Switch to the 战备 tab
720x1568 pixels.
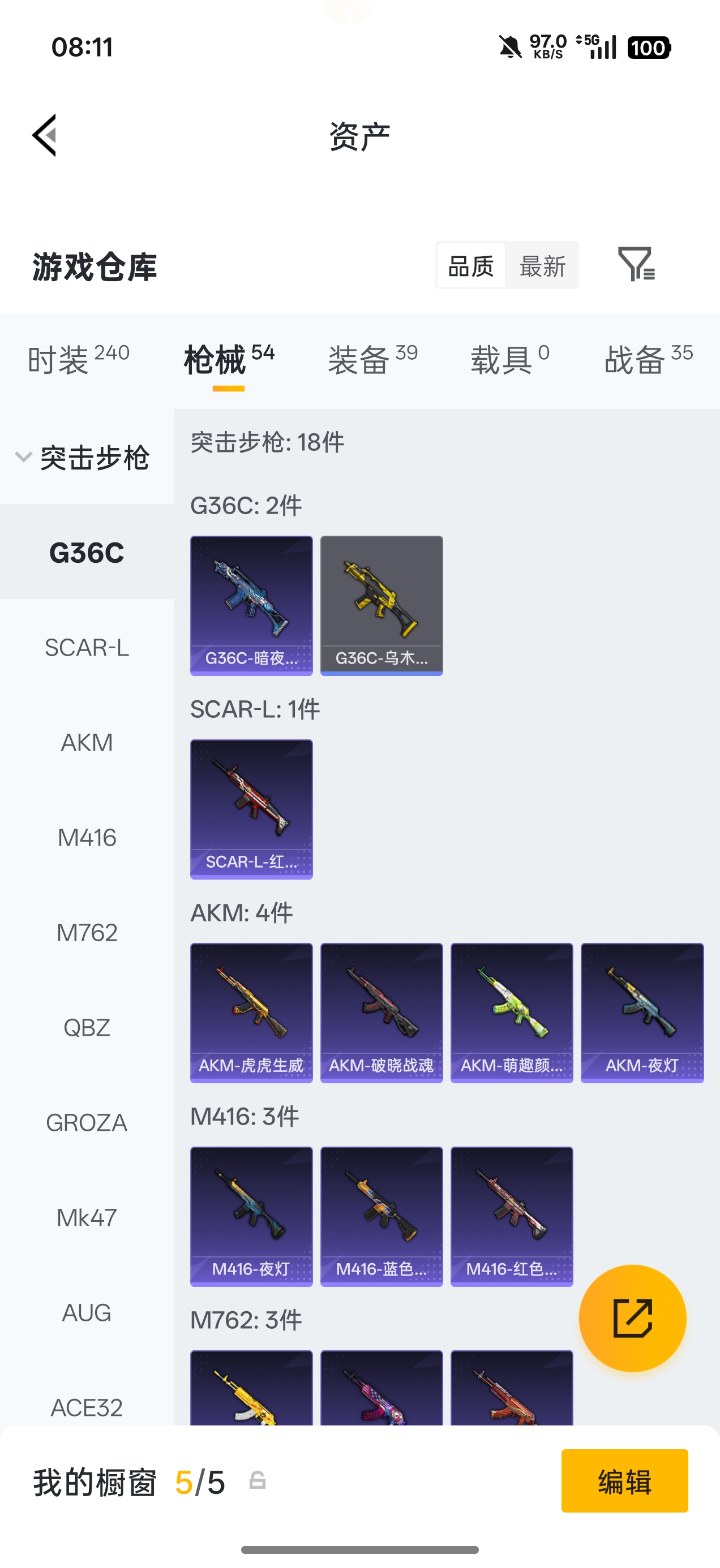(x=648, y=359)
